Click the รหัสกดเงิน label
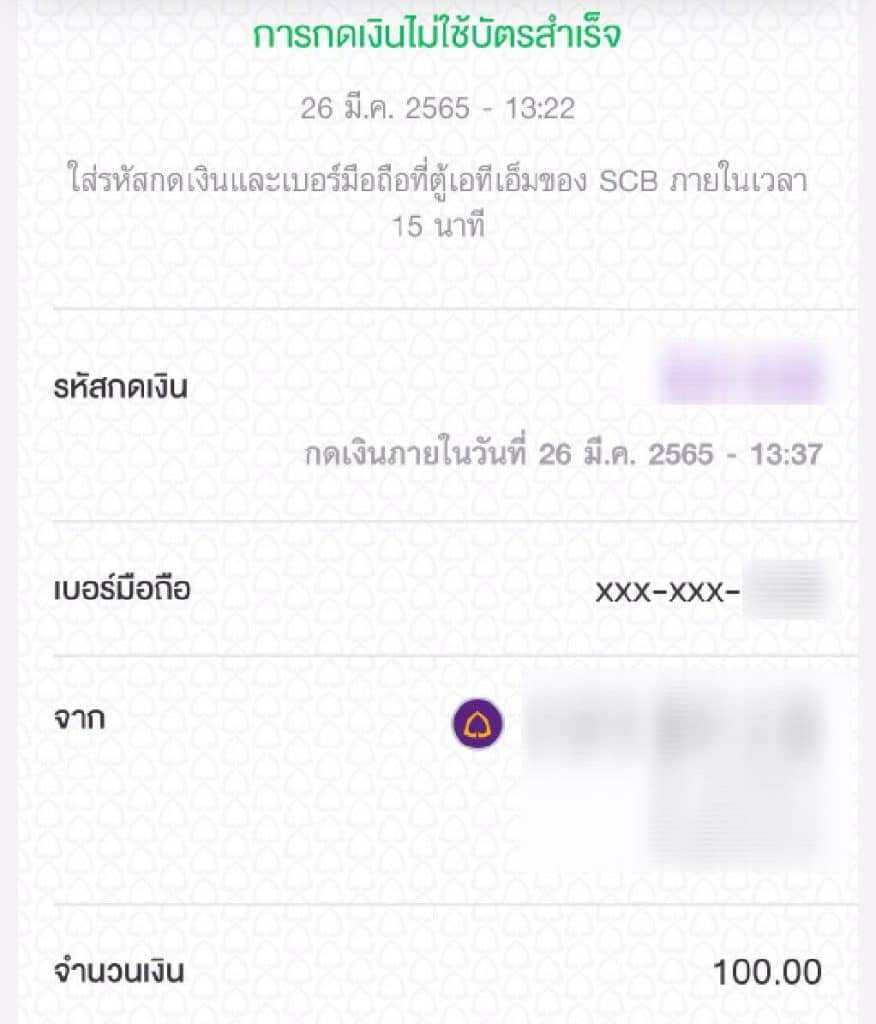Viewport: 876px width, 1024px height. [x=119, y=387]
